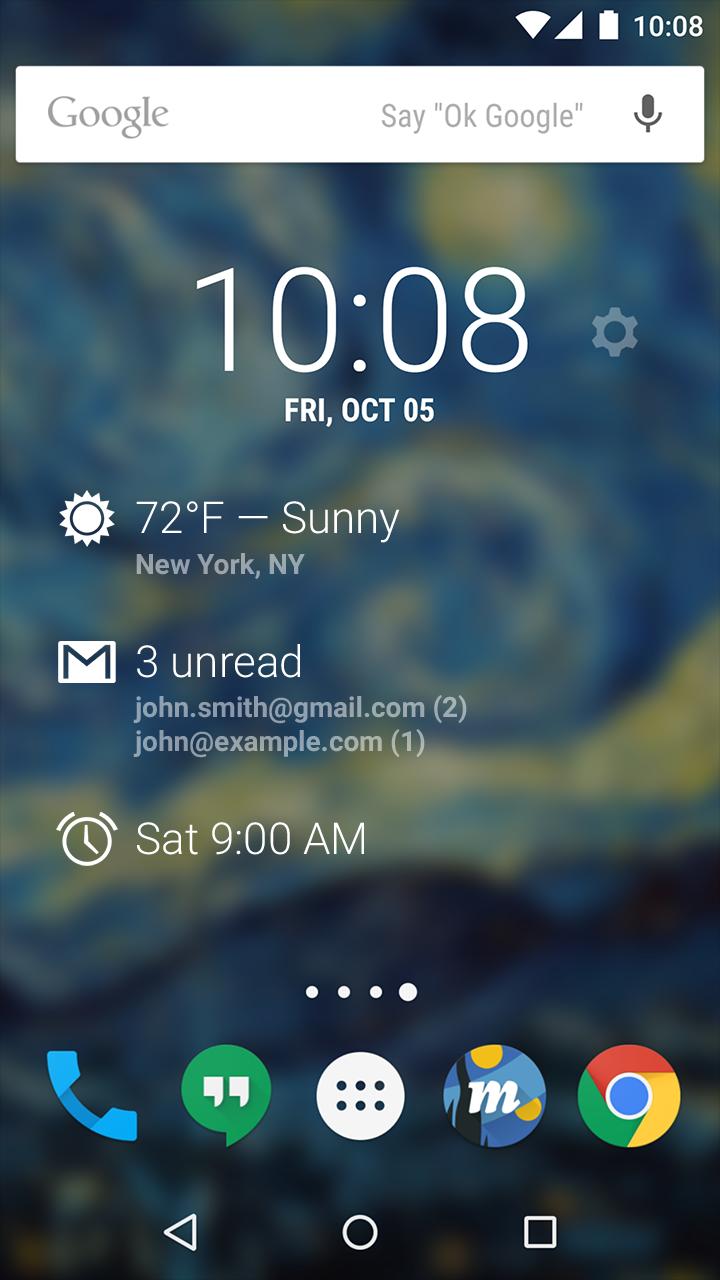Viewport: 720px width, 1280px height.
Task: Open the clock widget settings gear
Action: (614, 332)
